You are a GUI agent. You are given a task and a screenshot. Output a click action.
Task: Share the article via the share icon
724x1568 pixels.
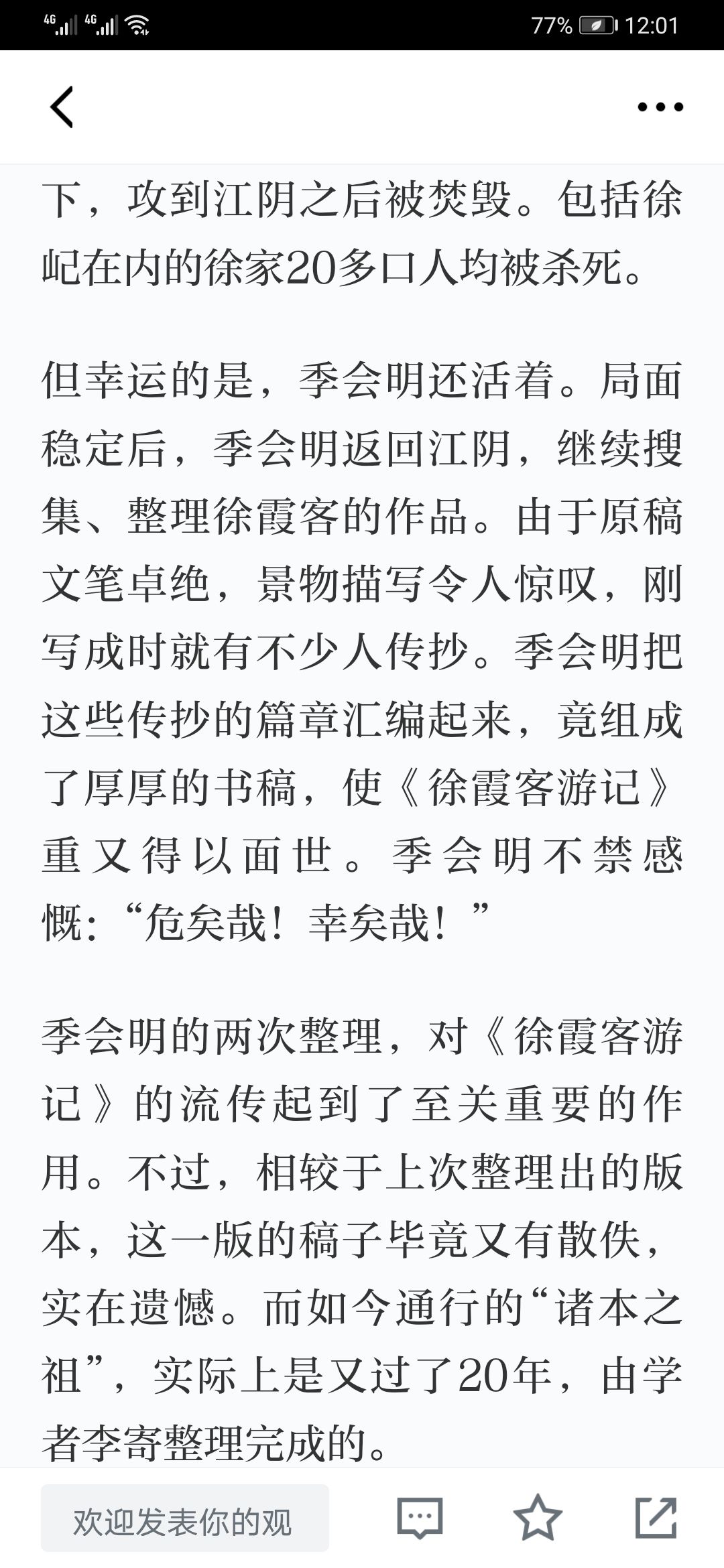(656, 1518)
